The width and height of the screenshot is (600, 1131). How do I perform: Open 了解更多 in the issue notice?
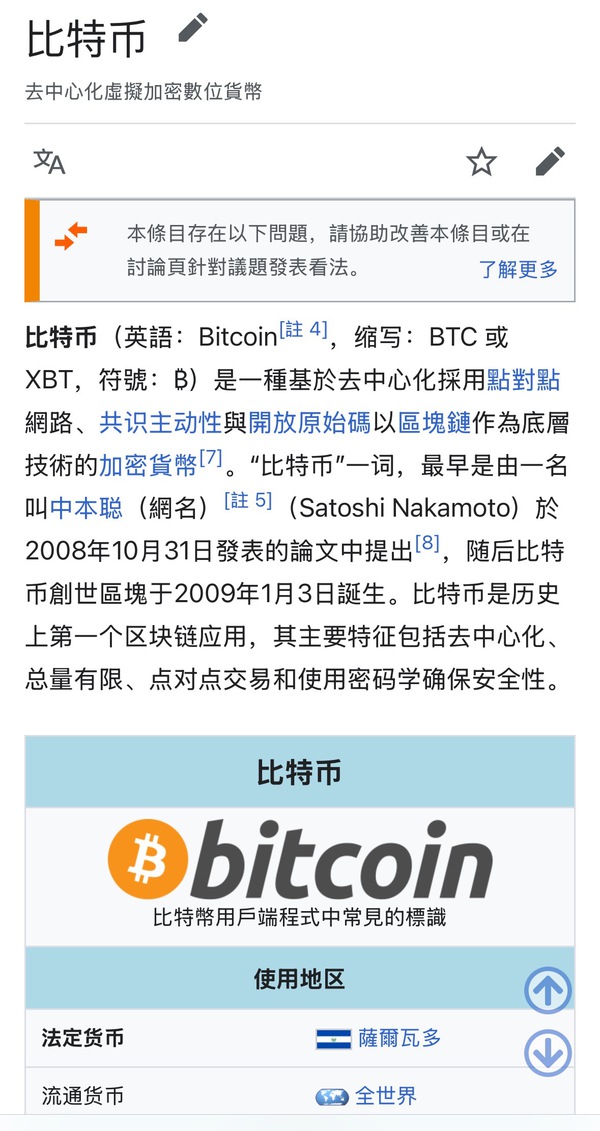tap(518, 269)
